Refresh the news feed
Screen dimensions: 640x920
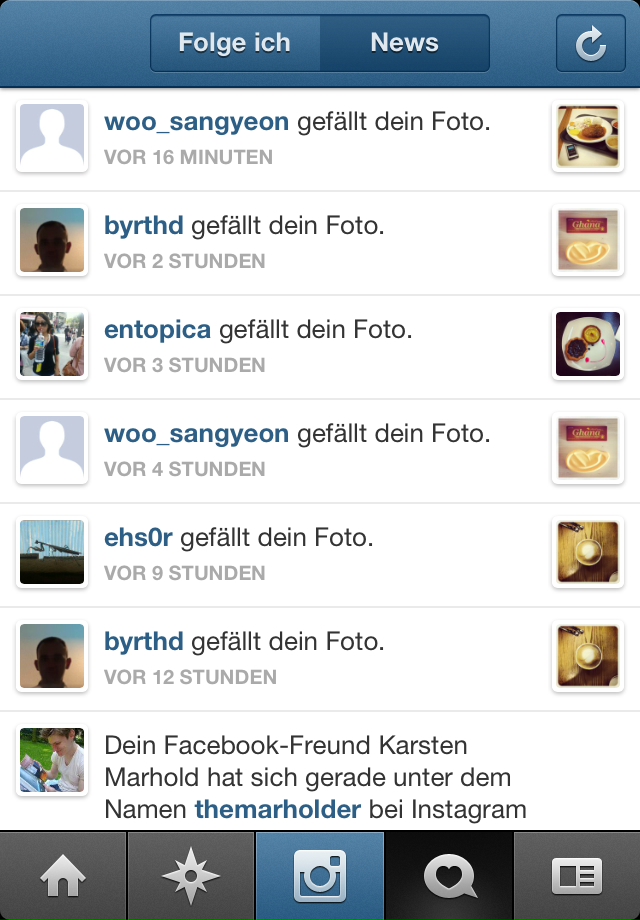pos(590,43)
